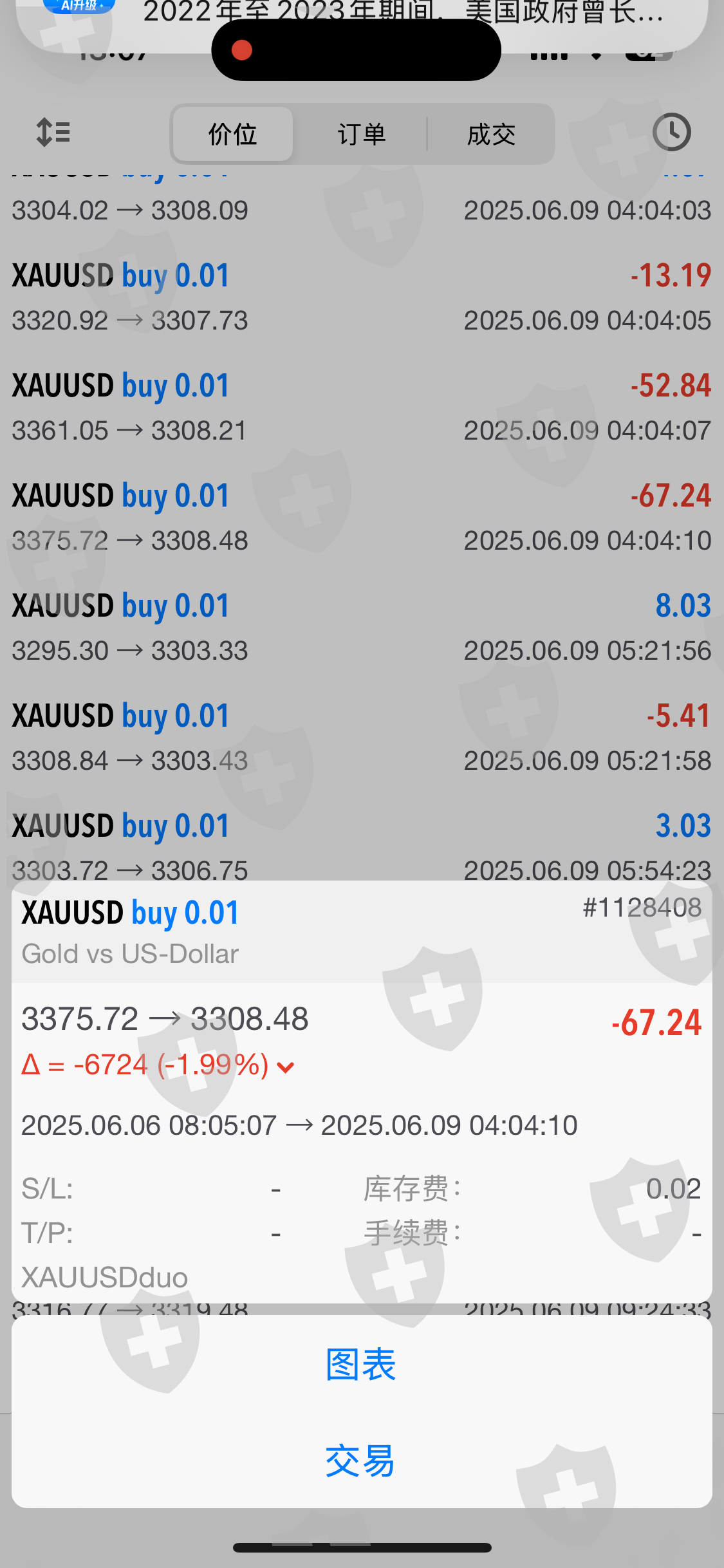Open the 图表 chart option
The height and width of the screenshot is (1568, 724).
(x=360, y=1364)
